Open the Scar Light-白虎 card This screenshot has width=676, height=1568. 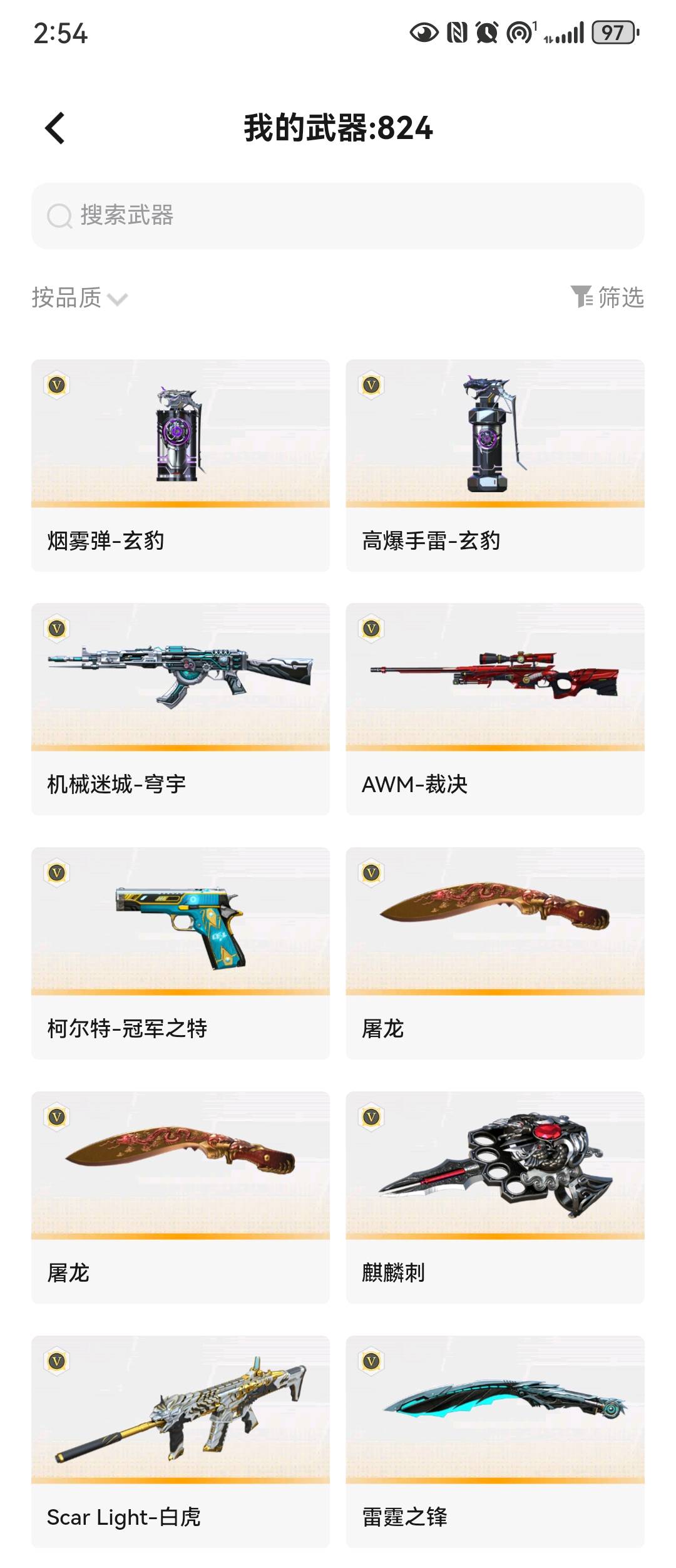point(180,1442)
